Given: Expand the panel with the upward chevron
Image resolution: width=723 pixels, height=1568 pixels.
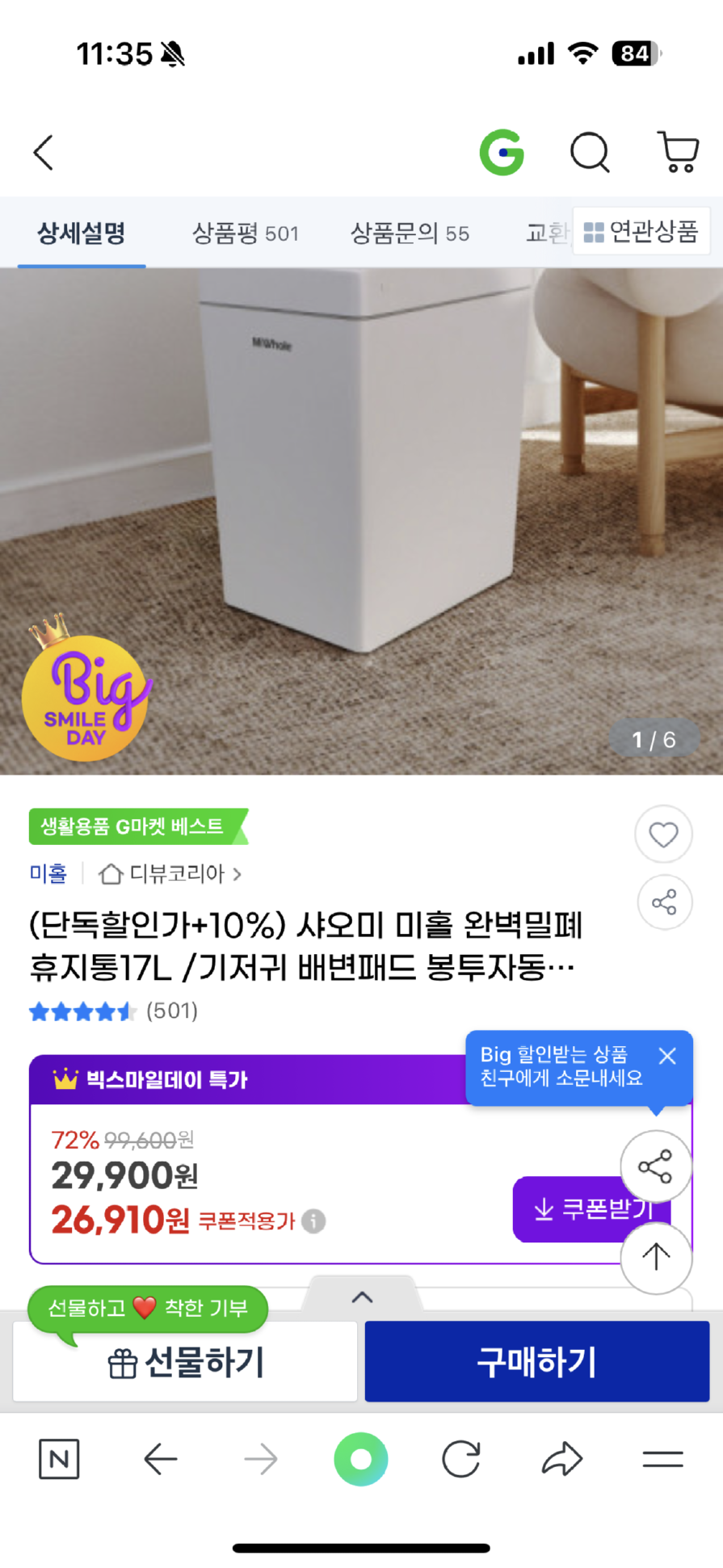Looking at the screenshot, I should click(x=363, y=1297).
